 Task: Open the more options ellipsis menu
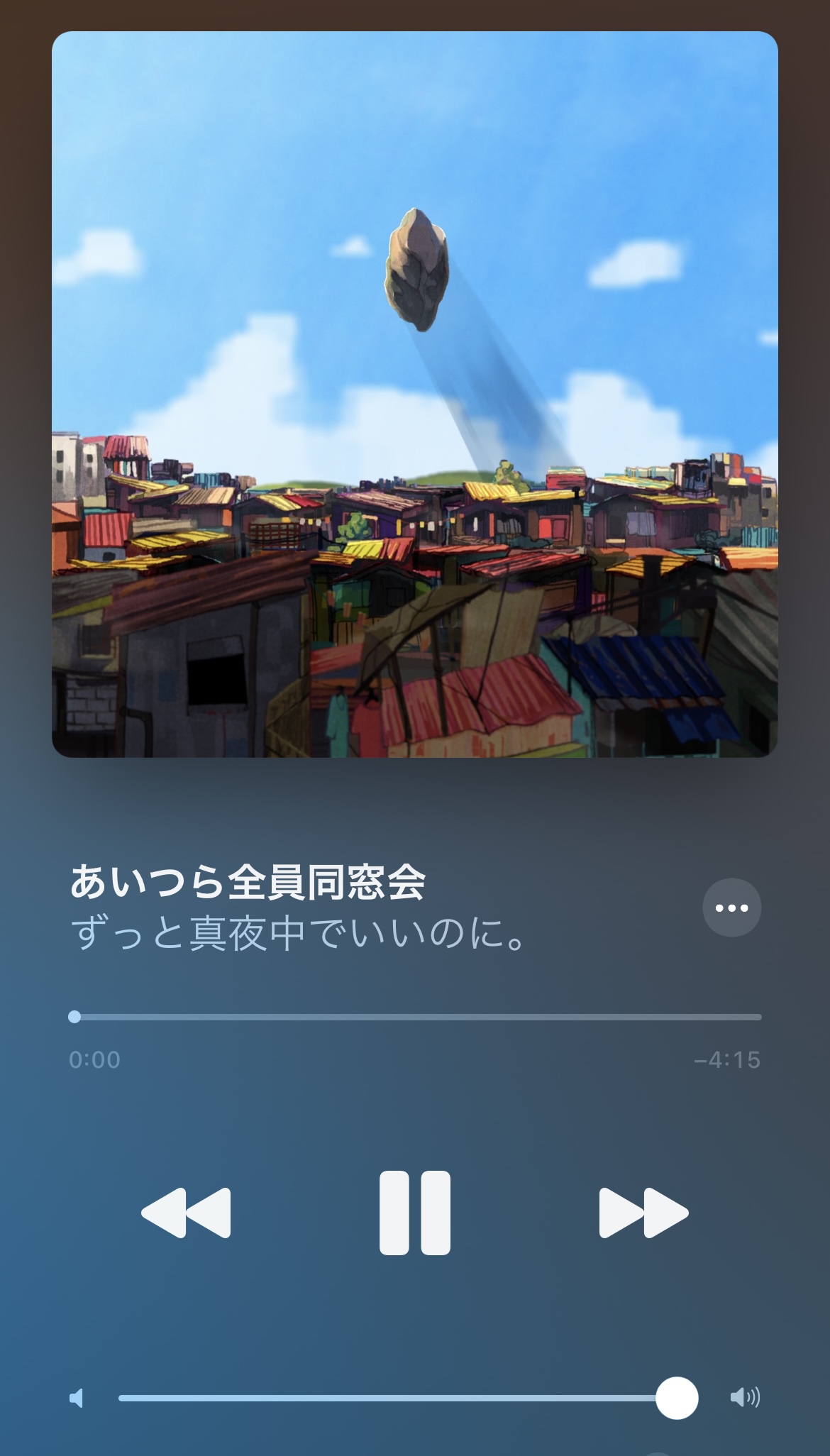click(x=731, y=908)
